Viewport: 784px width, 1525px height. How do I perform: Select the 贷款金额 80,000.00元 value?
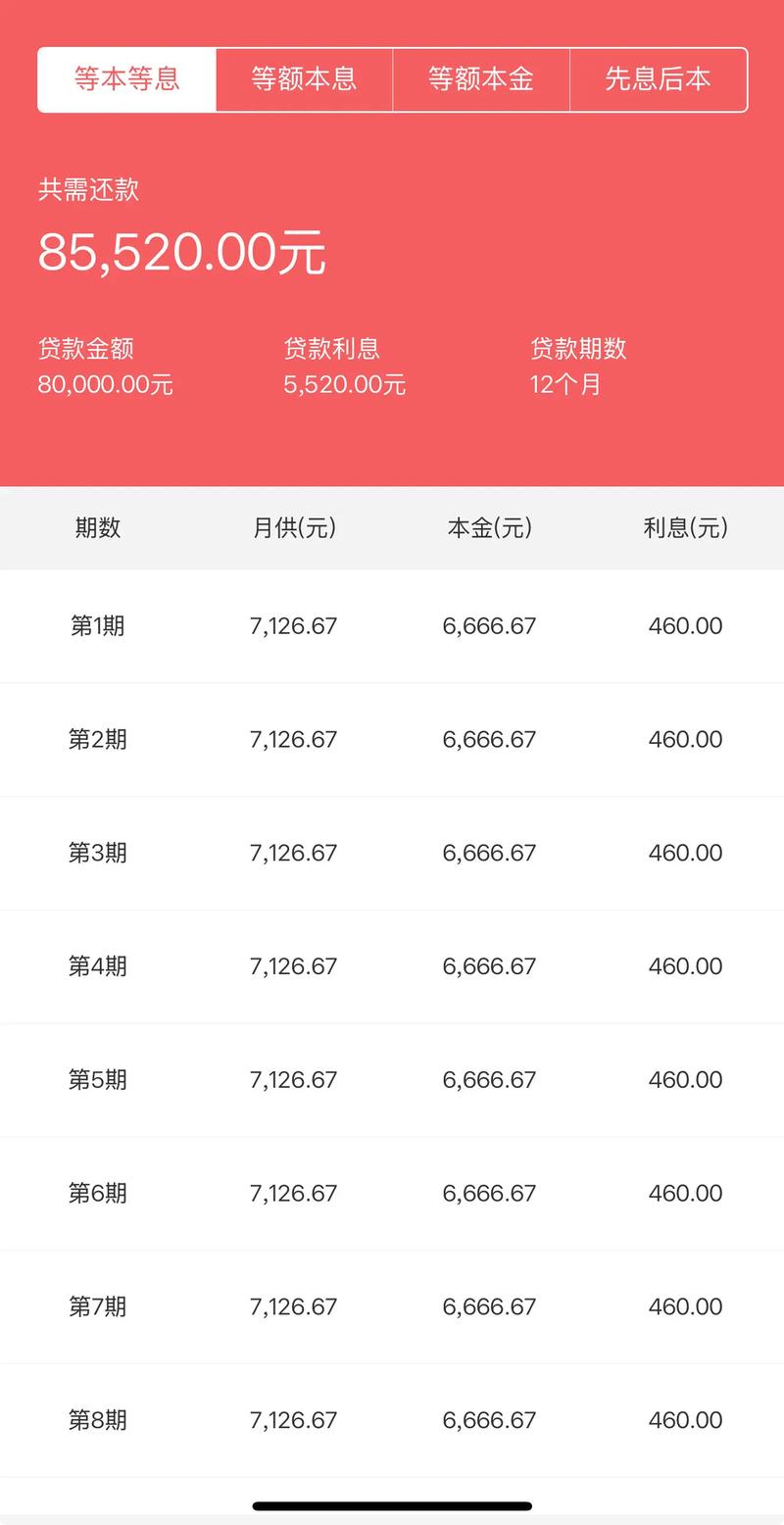[105, 384]
